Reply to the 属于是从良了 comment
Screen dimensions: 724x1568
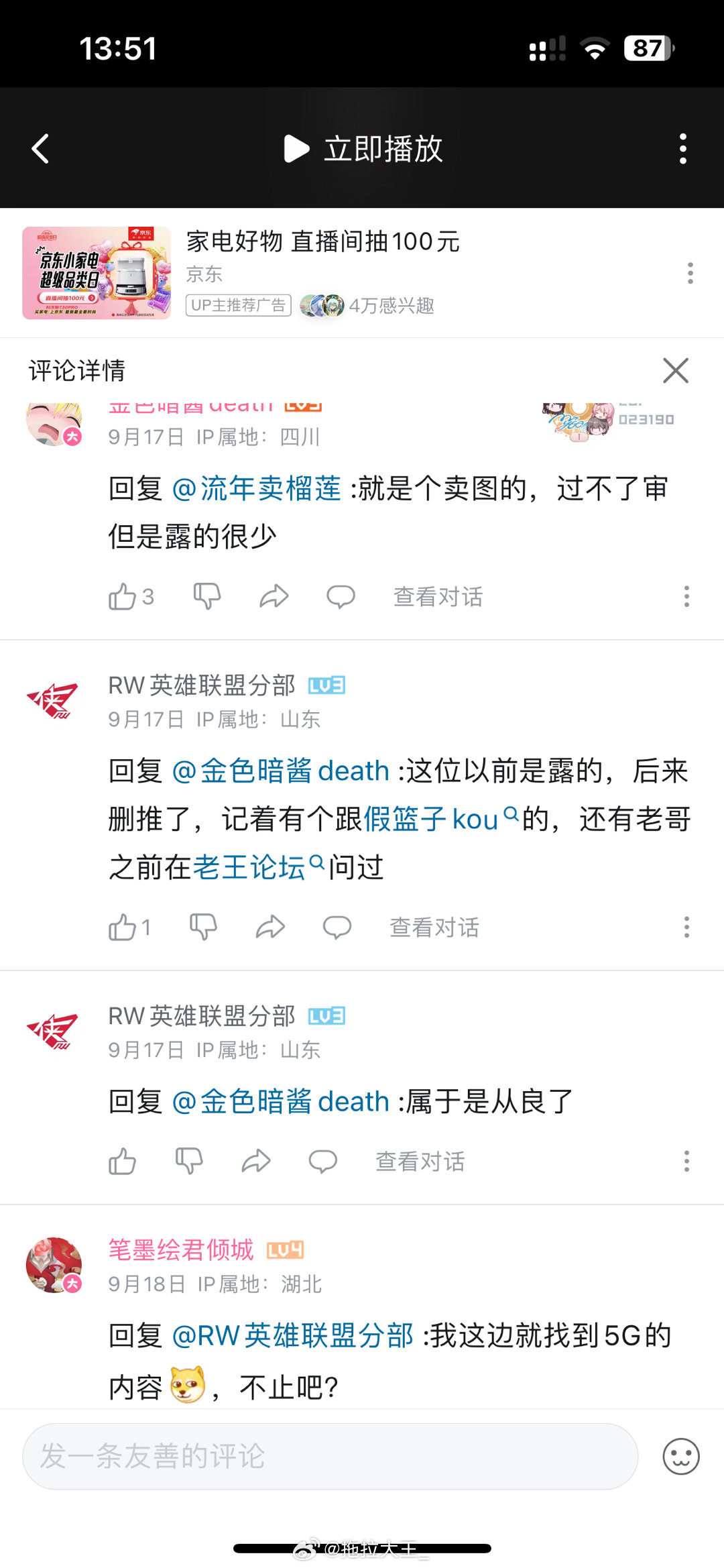pyautogui.click(x=322, y=1161)
